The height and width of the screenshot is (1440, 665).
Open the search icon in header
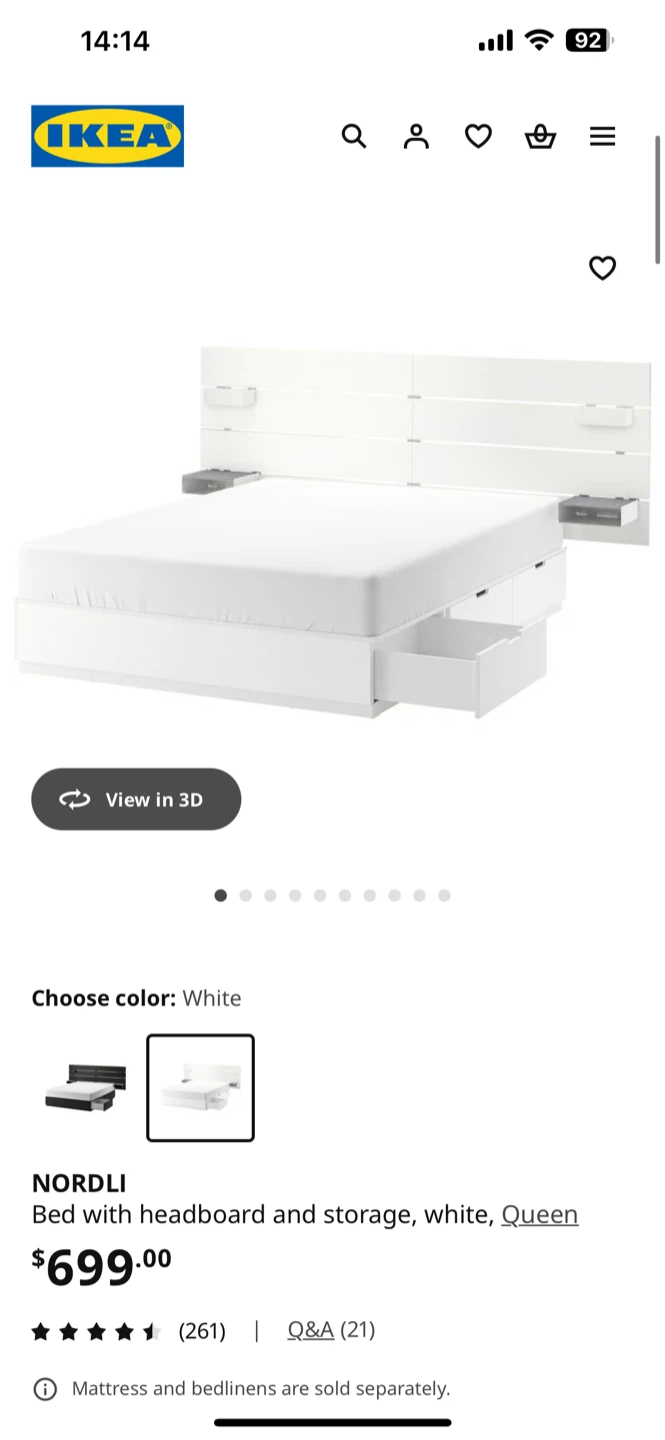pyautogui.click(x=354, y=136)
